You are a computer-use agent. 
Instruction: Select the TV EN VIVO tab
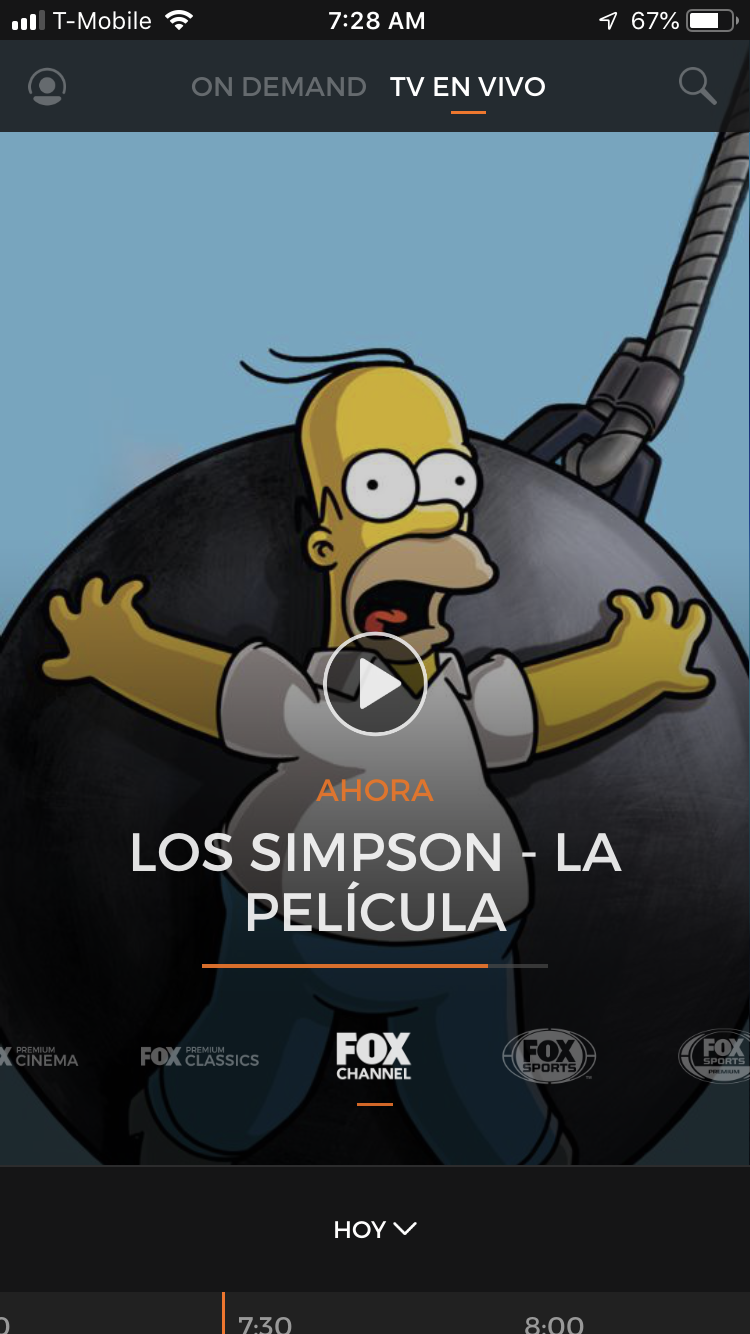click(x=468, y=87)
